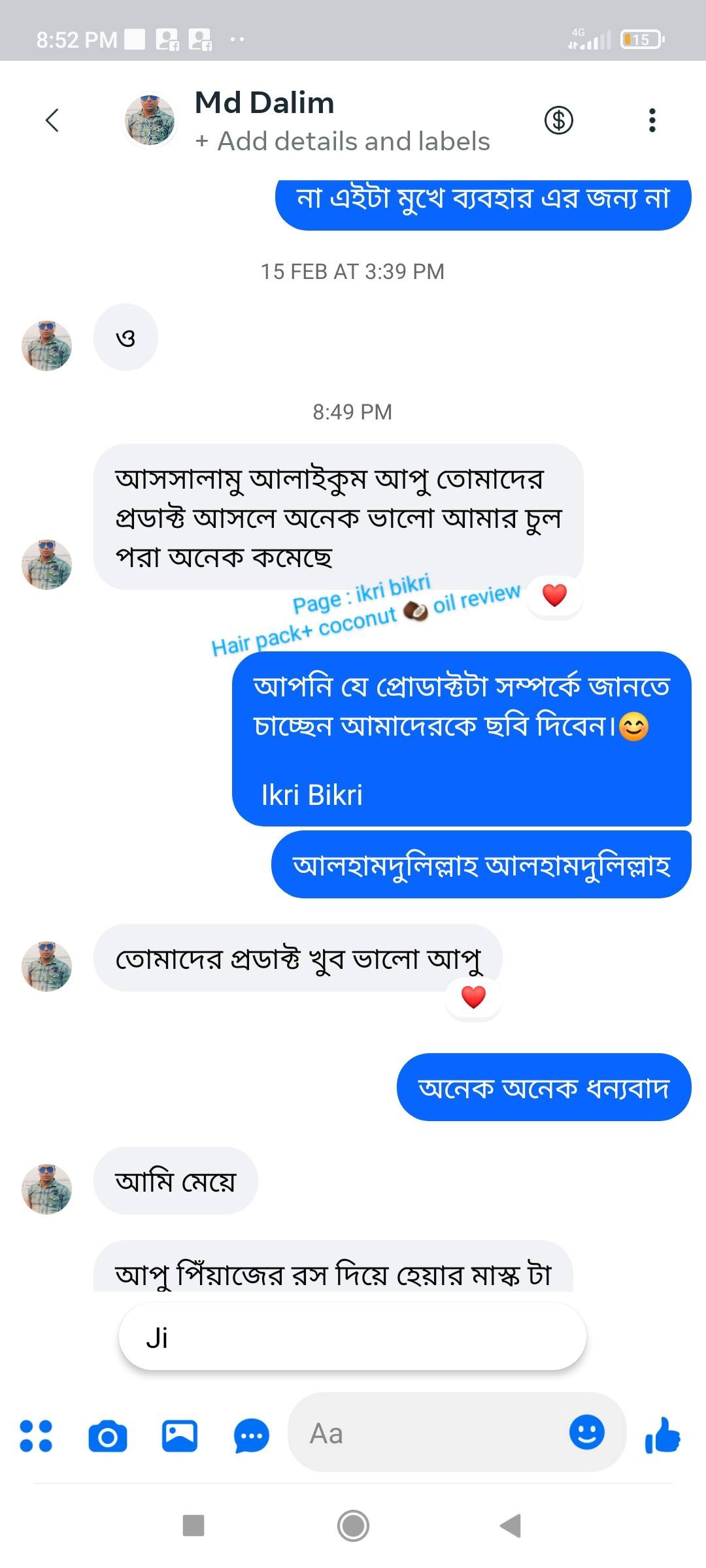Open Md Dalim's profile picture in header
Image resolution: width=706 pixels, height=1568 pixels.
[x=150, y=120]
